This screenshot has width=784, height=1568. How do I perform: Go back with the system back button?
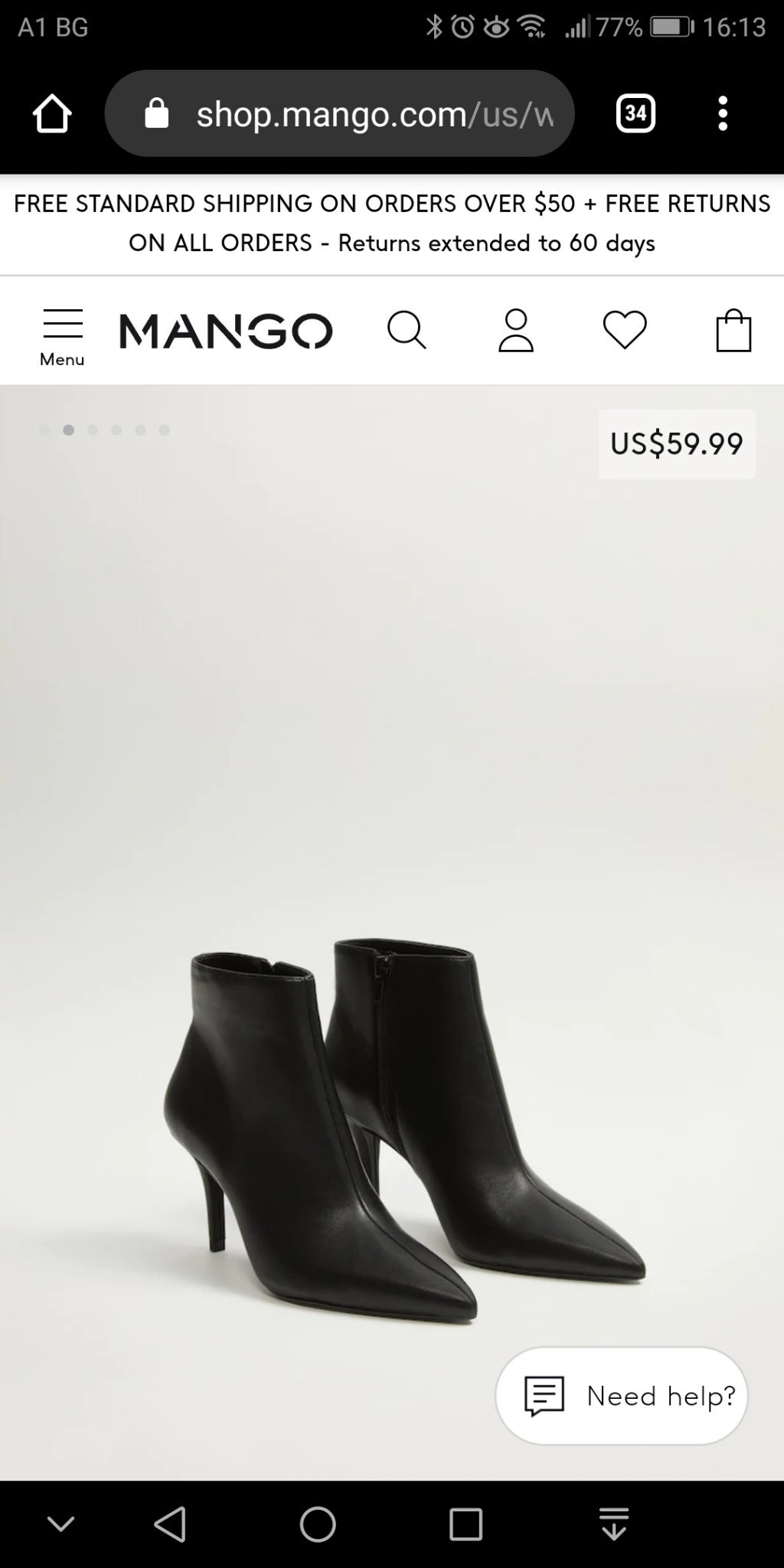170,1524
